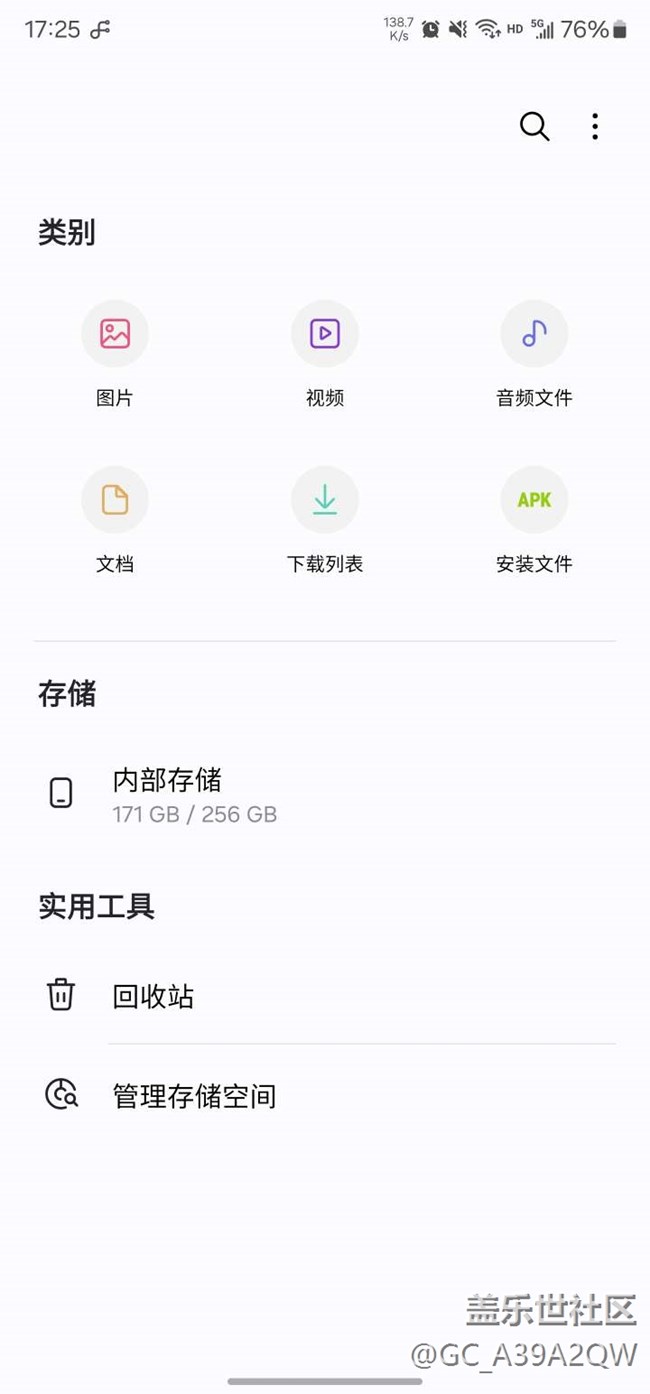Select 管理存储空间

pyautogui.click(x=194, y=1096)
